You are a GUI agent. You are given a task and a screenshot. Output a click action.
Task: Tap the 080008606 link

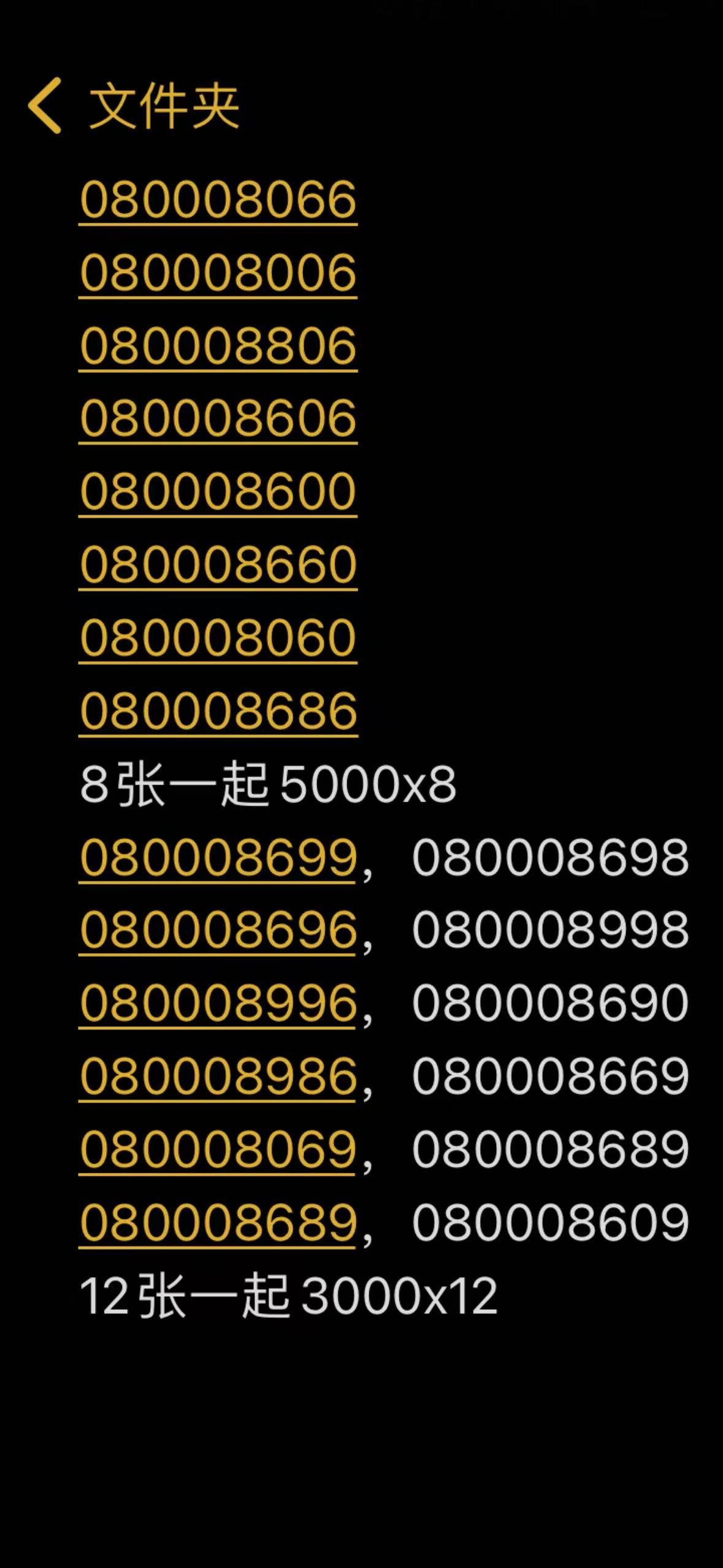(x=218, y=419)
